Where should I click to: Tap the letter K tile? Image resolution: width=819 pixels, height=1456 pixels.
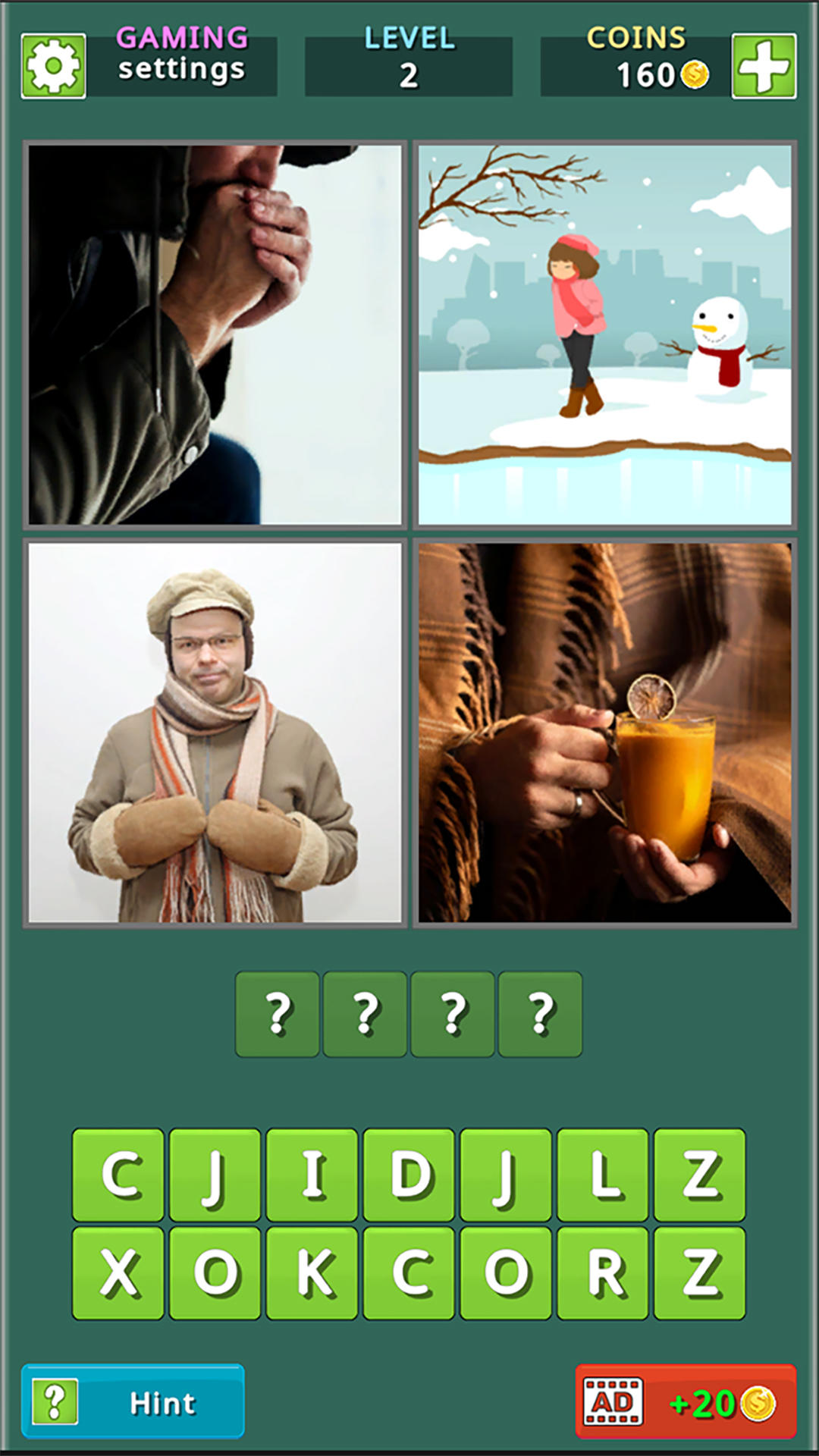[x=312, y=1273]
